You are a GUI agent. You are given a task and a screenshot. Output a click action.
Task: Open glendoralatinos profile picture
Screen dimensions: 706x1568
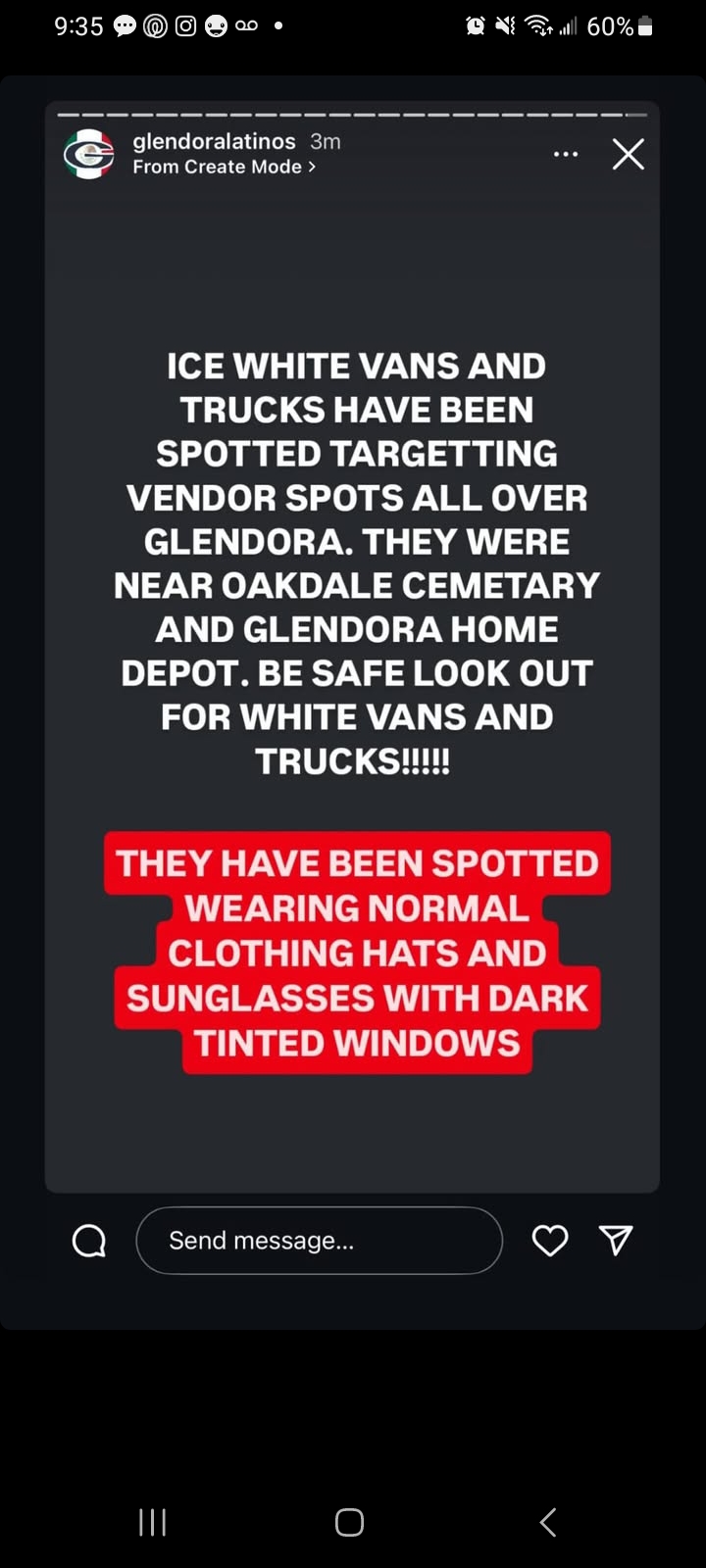(88, 154)
